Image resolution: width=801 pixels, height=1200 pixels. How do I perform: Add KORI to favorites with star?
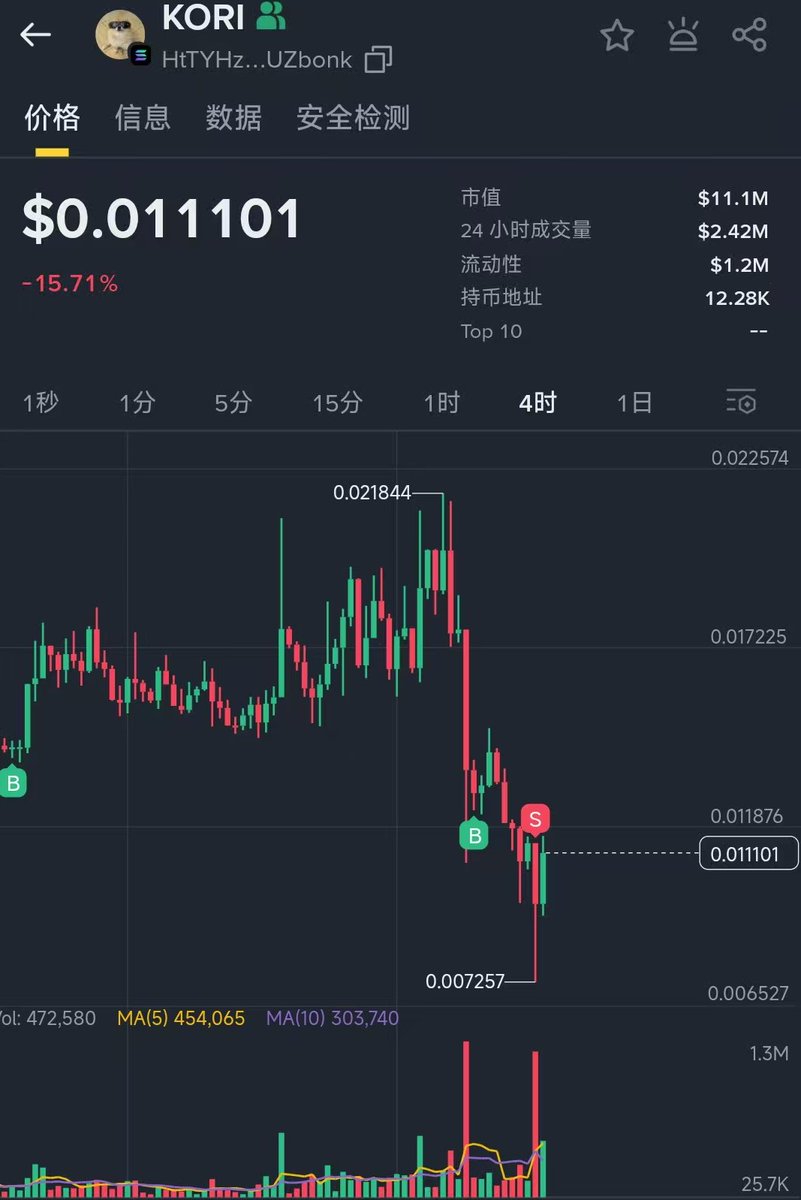(x=617, y=36)
